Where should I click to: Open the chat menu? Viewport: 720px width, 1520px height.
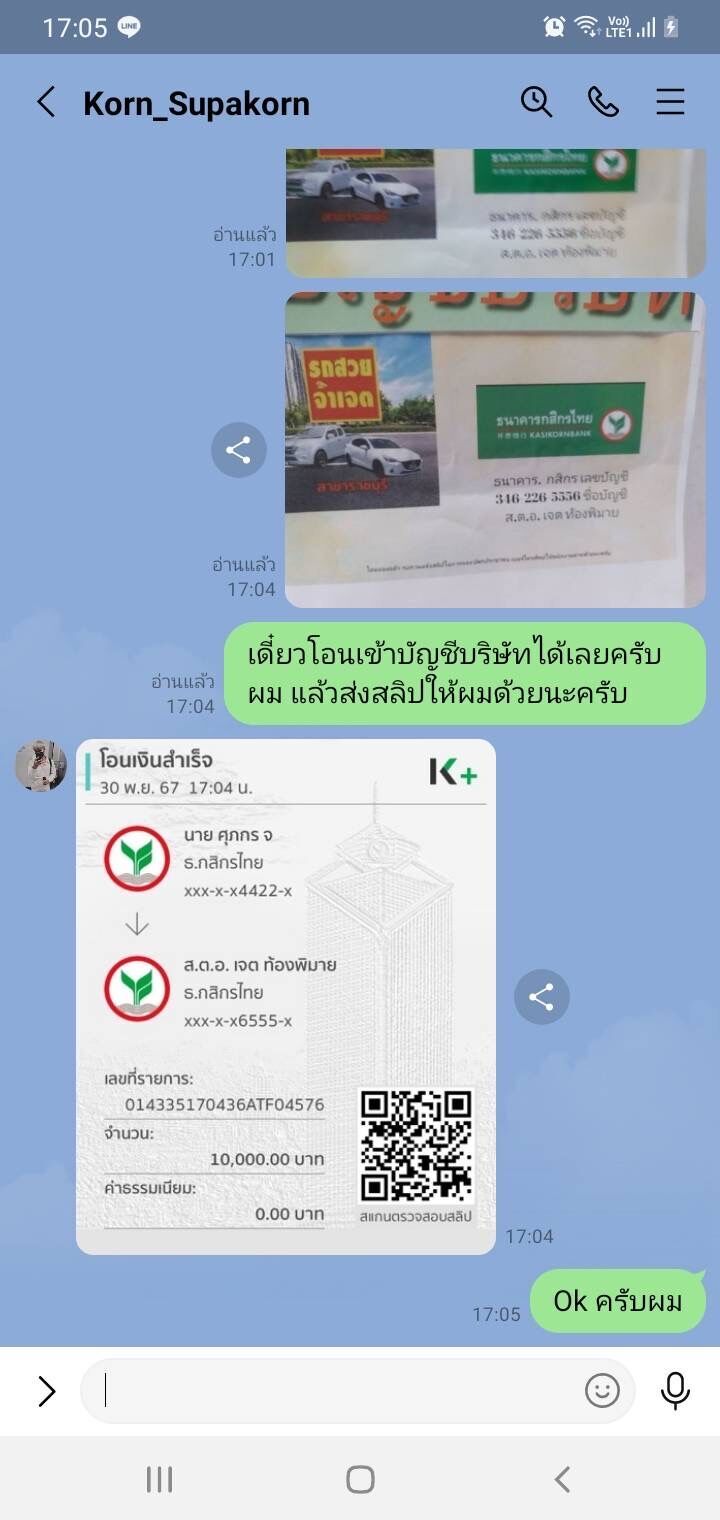(670, 102)
